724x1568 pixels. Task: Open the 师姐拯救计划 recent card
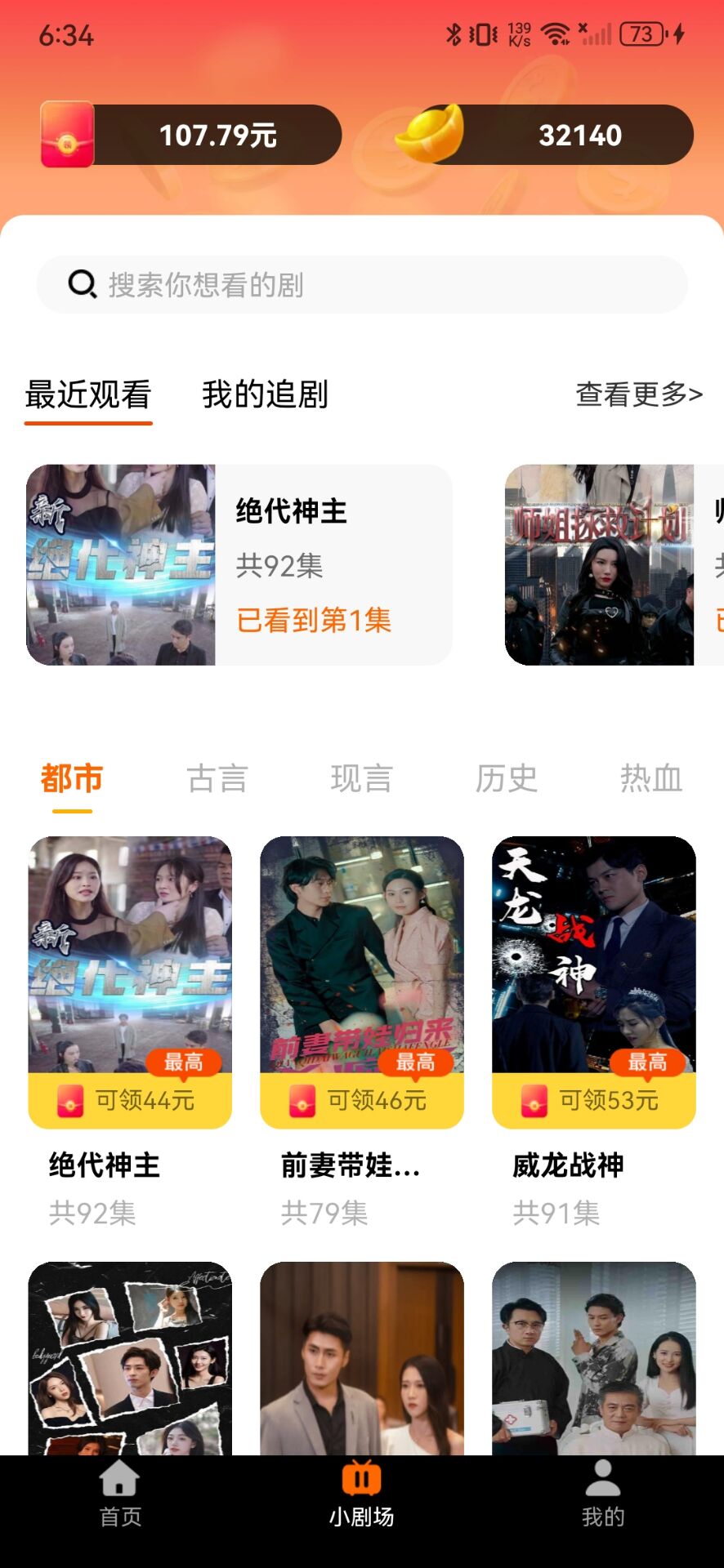pos(613,565)
